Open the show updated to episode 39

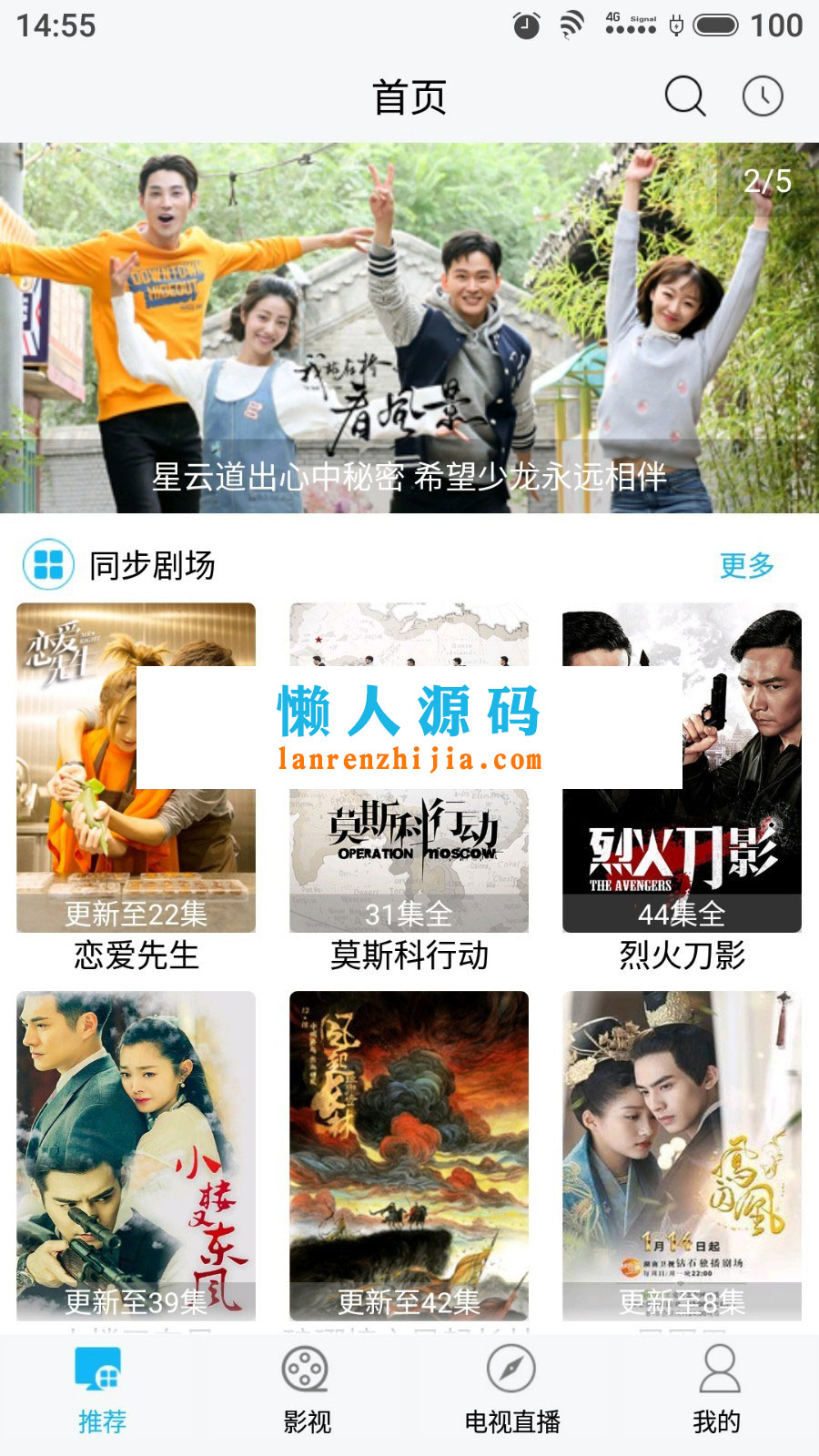136,1156
